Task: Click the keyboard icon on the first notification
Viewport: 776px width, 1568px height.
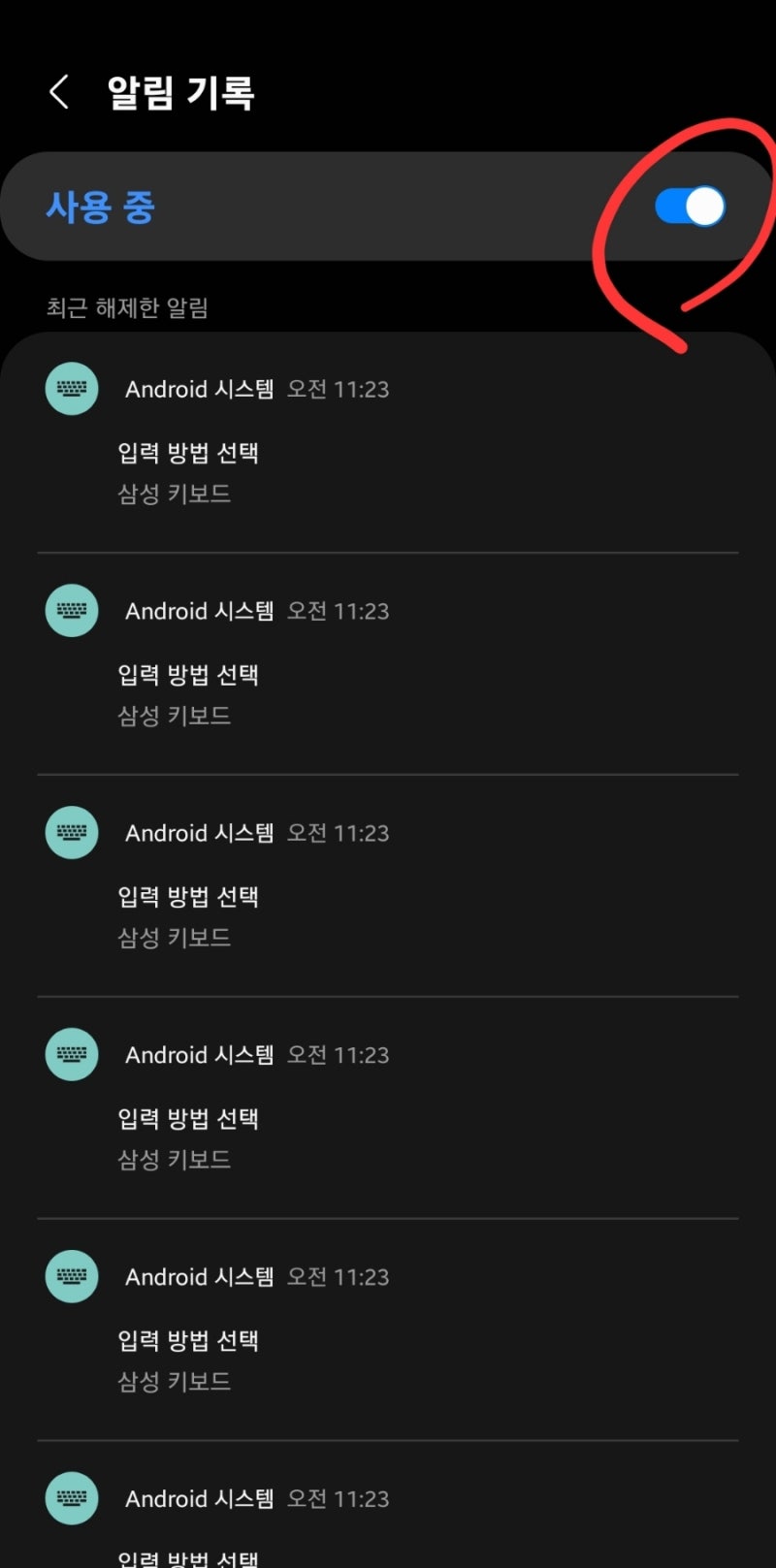Action: [x=71, y=388]
